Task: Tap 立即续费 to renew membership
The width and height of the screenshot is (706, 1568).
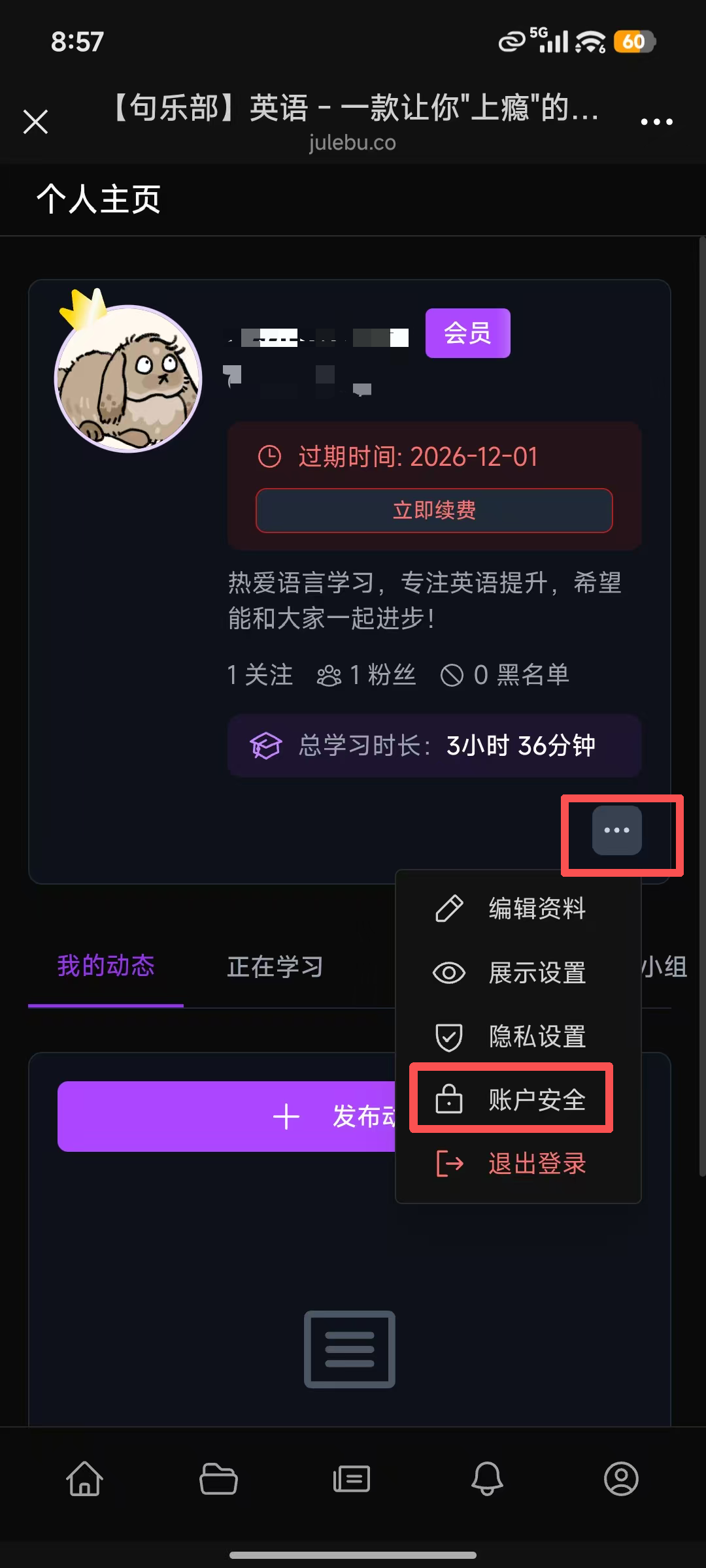Action: coord(433,510)
